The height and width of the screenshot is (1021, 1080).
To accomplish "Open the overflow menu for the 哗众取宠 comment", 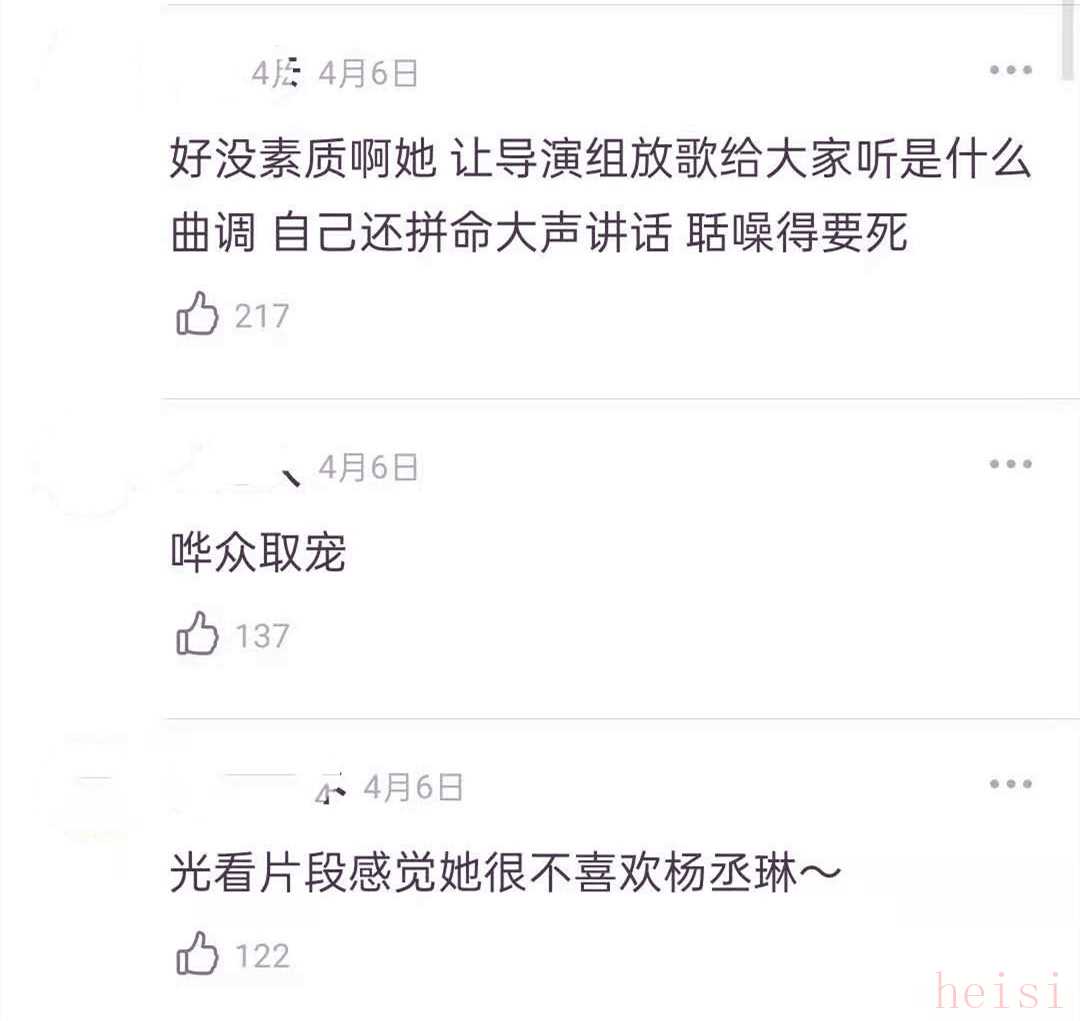I will click(1010, 464).
